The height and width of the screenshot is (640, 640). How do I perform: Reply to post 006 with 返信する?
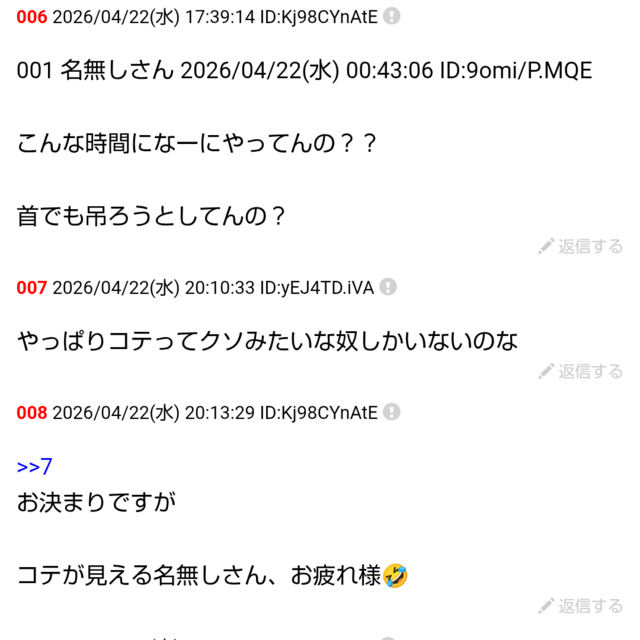pos(580,246)
